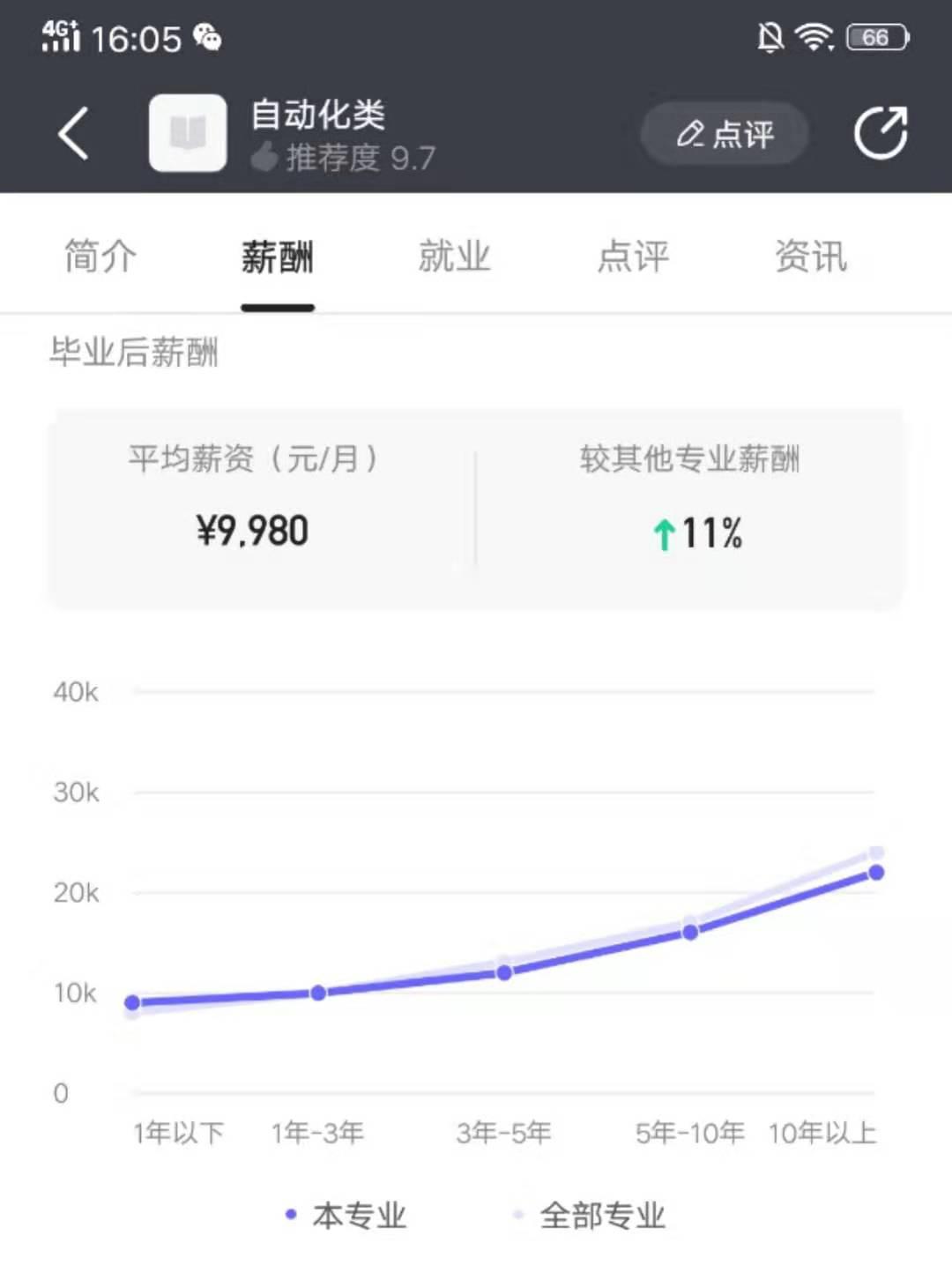Switch to the 点评 tab
The height and width of the screenshot is (1280, 952).
(x=633, y=257)
